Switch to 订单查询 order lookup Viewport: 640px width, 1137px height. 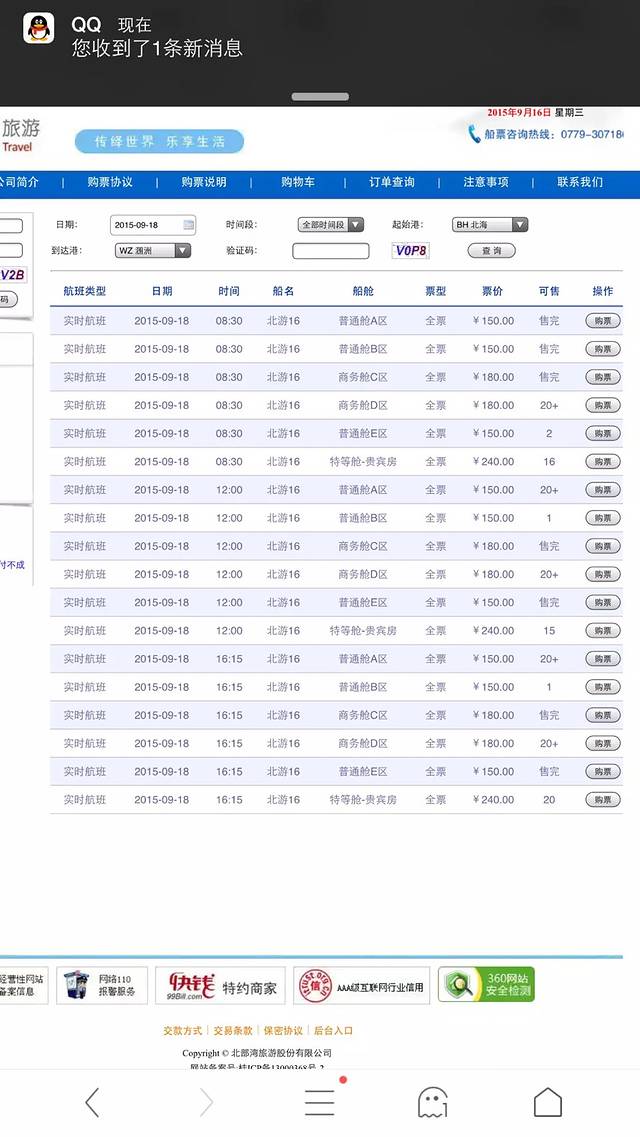[392, 182]
